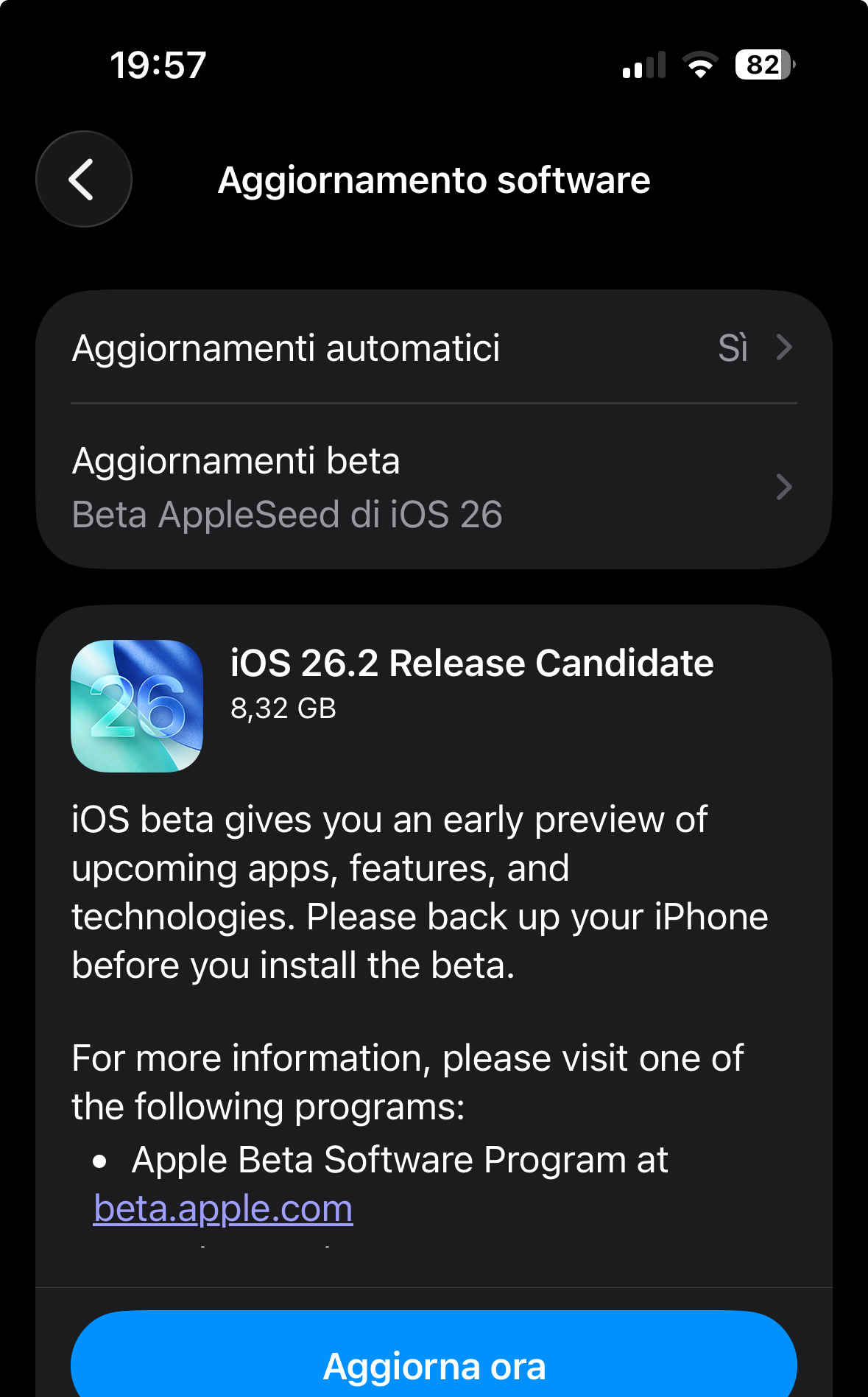Image resolution: width=868 pixels, height=1397 pixels.
Task: Open Aggiornamenti automatici settings
Action: [x=286, y=348]
